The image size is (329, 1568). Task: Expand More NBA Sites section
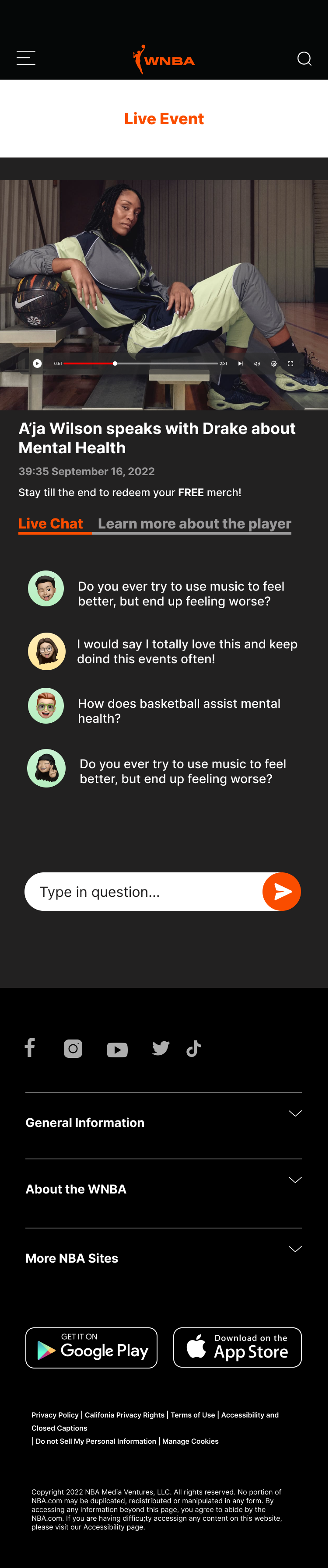[x=295, y=1249]
